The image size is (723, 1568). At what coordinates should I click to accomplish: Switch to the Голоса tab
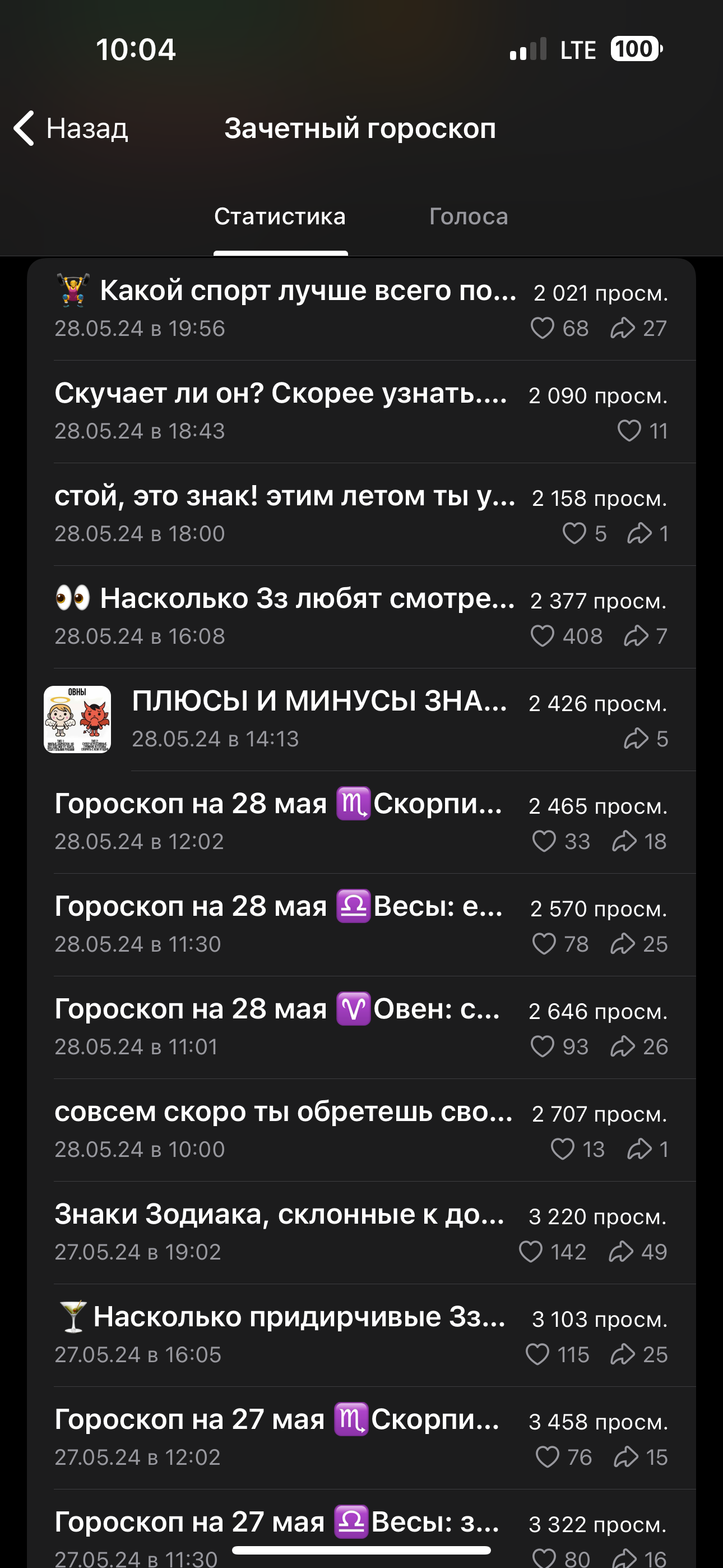[468, 216]
